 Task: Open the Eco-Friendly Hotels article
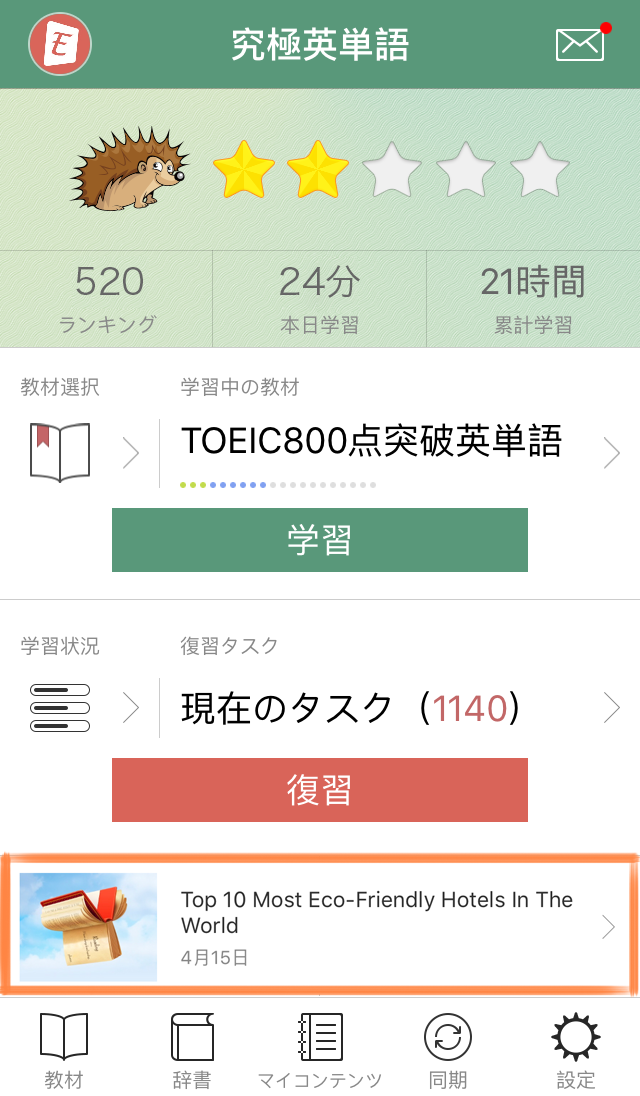click(x=319, y=925)
